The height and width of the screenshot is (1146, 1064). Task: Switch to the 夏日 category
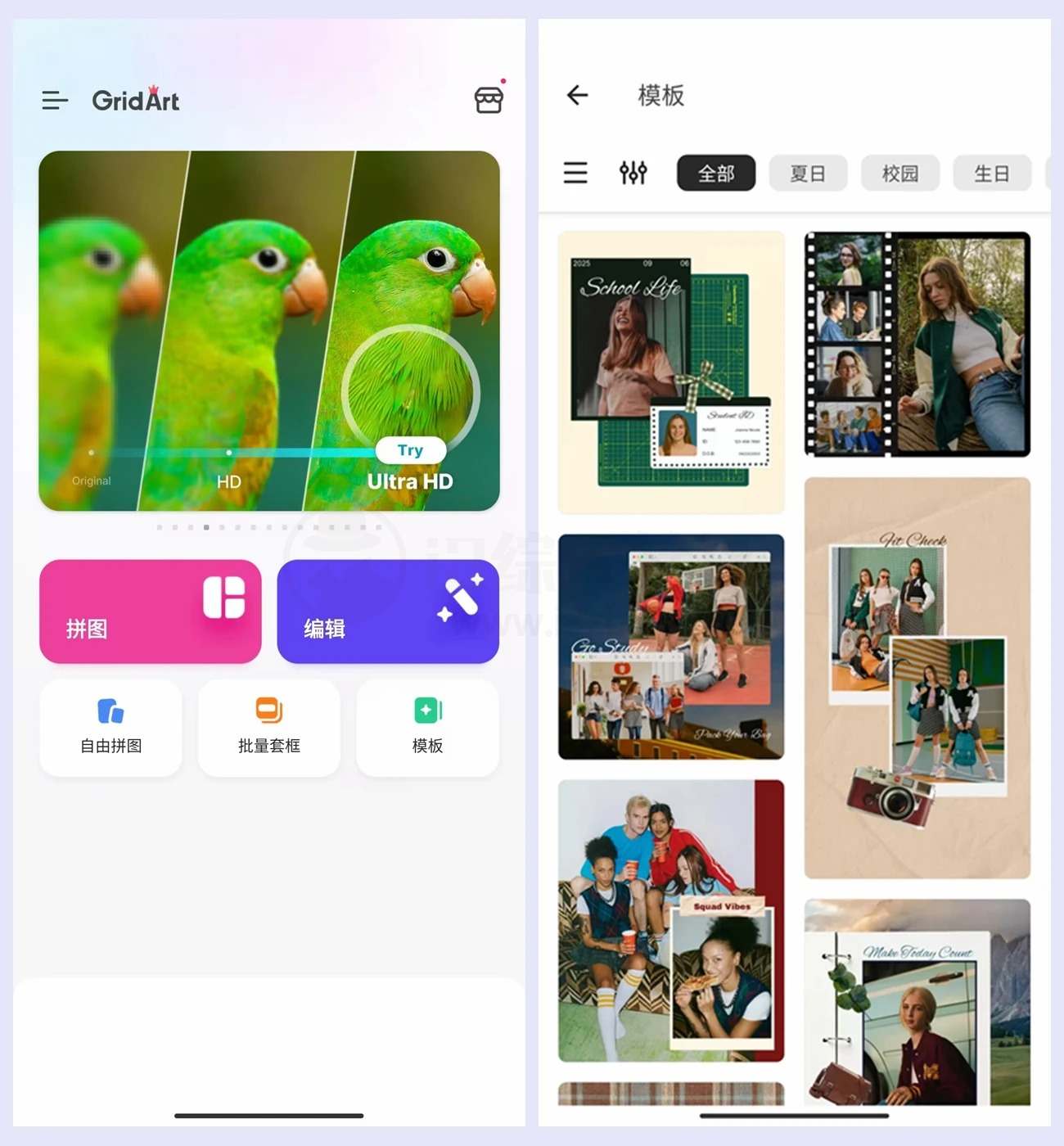pos(808,174)
